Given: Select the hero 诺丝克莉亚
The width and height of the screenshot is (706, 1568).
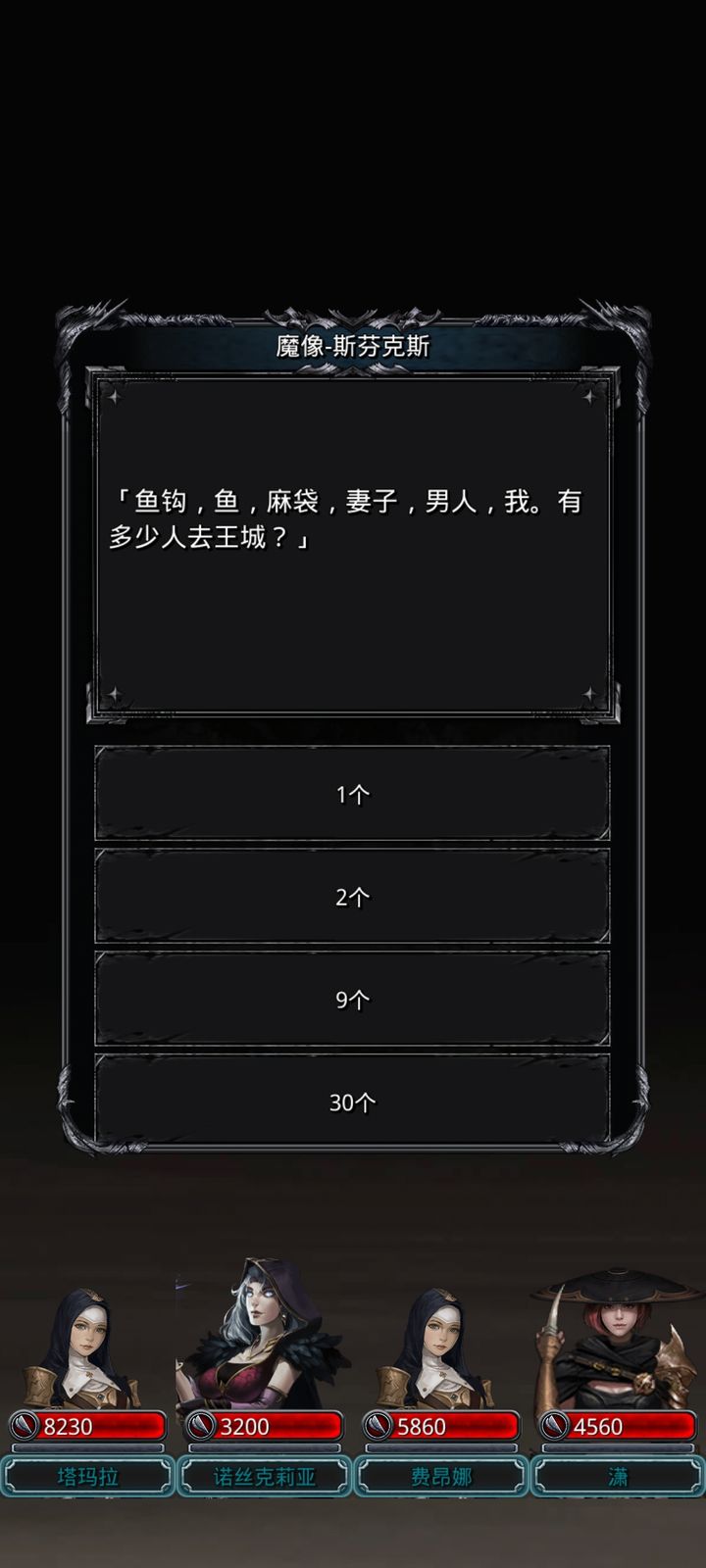Looking at the screenshot, I should (265, 1476).
